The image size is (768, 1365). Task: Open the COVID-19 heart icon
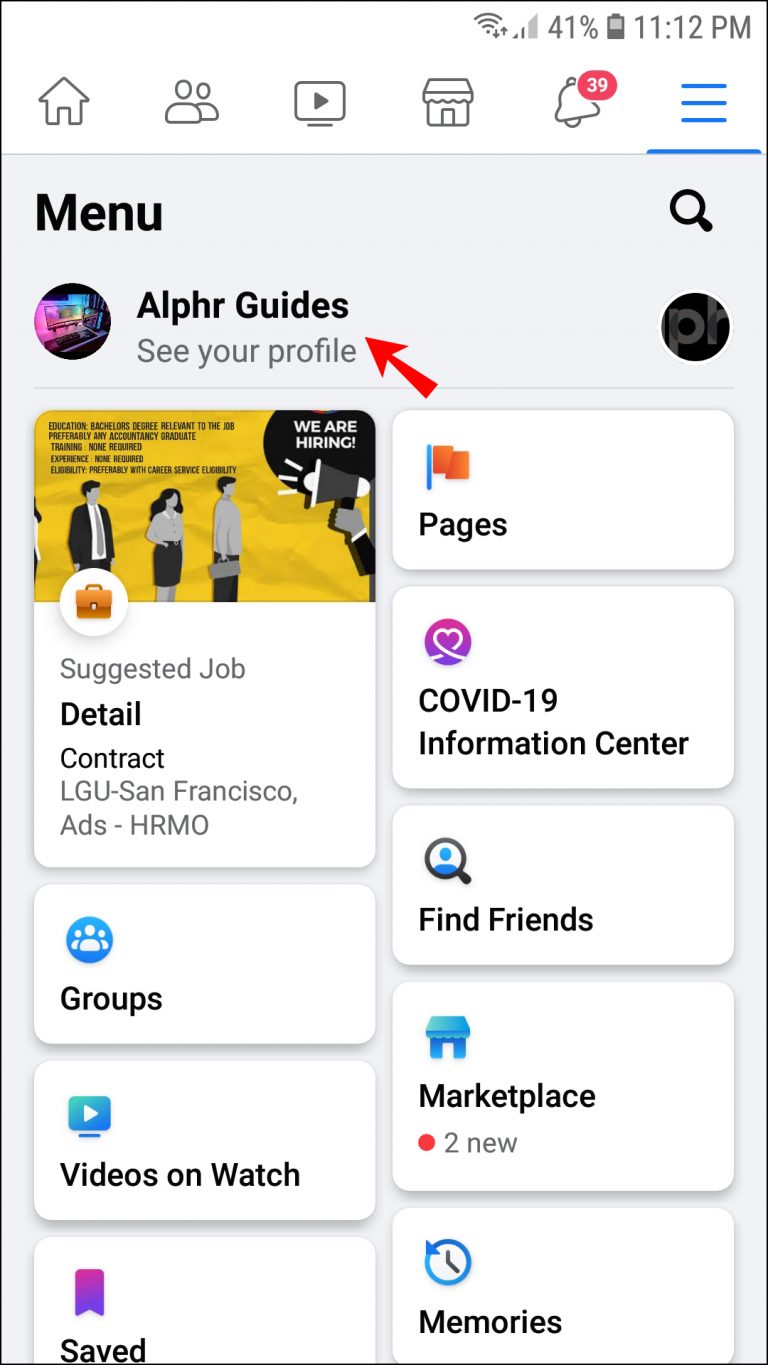[x=447, y=643]
